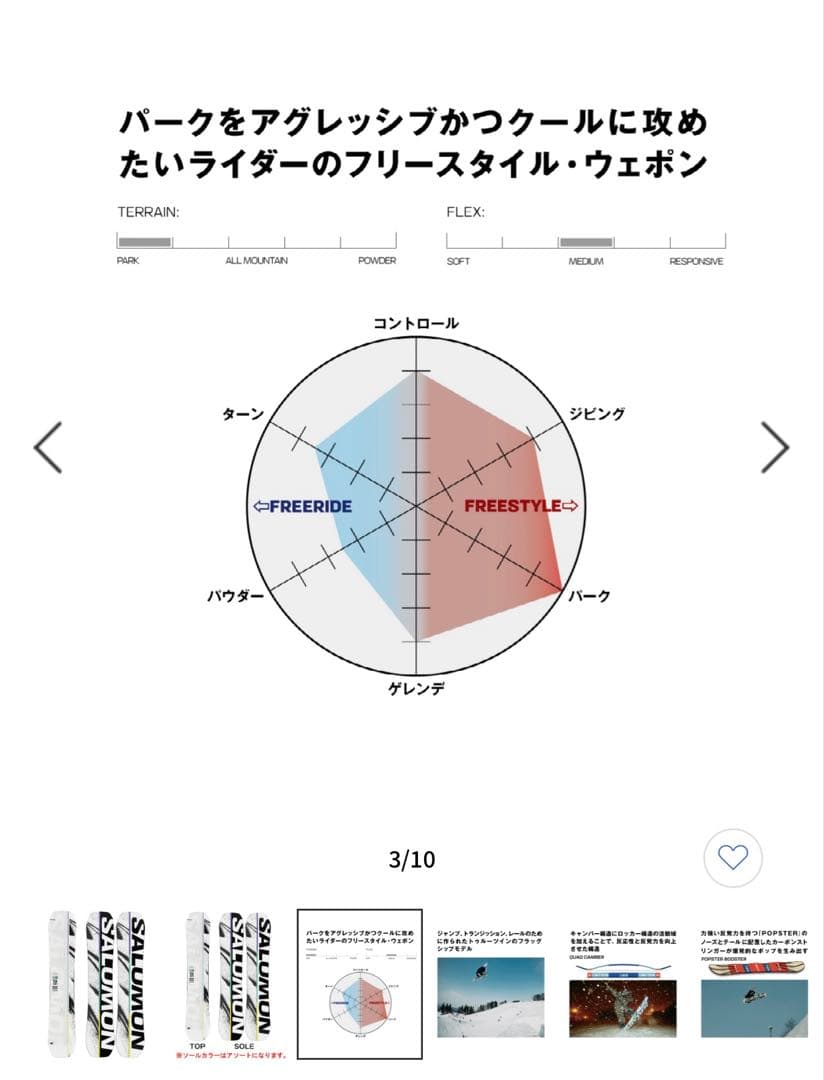This screenshot has width=824, height=1080.
Task: Select the snowboarder jump photo thumbnail
Action: coord(491,984)
